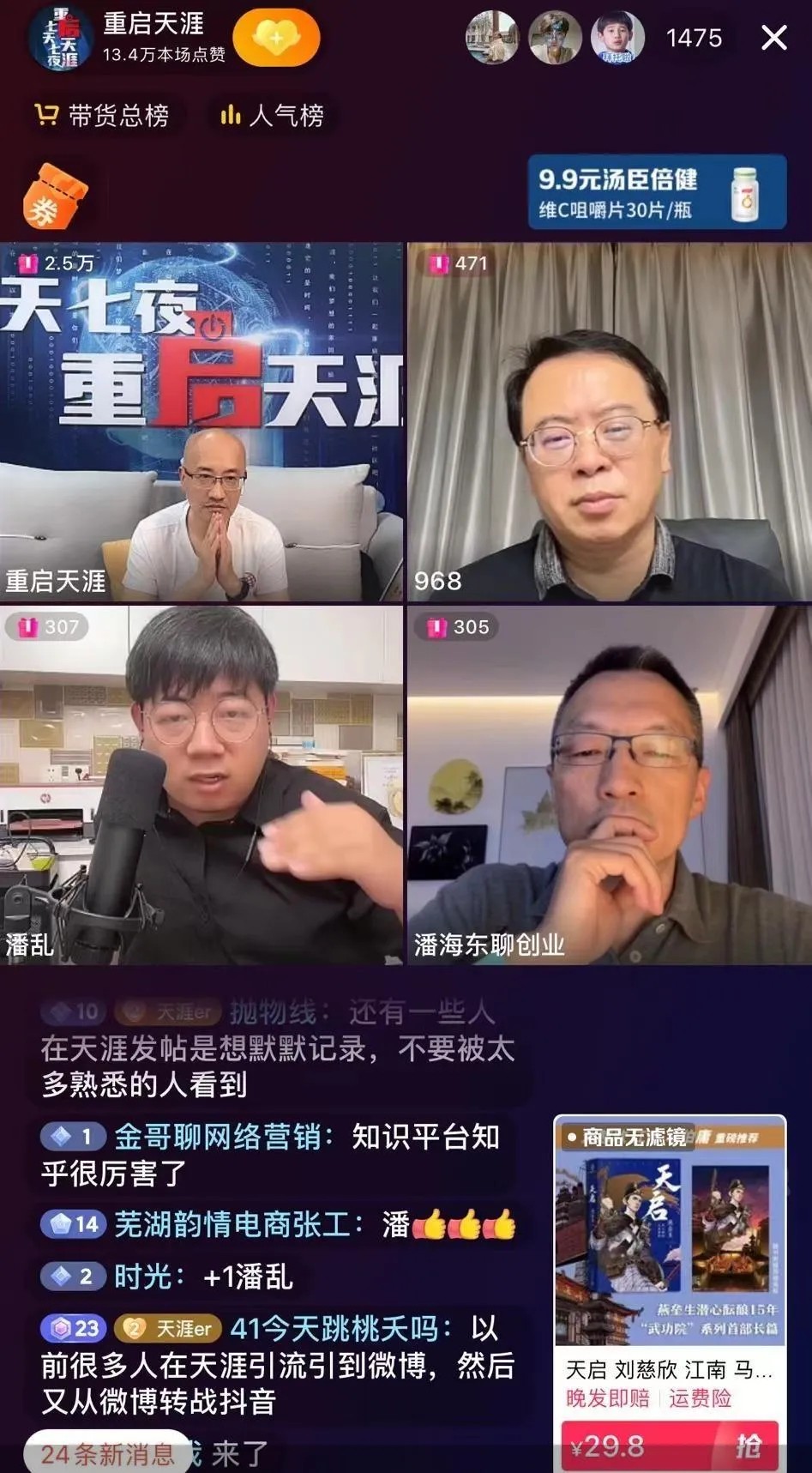
Task: Open the orange coupon bag
Action: (54, 196)
